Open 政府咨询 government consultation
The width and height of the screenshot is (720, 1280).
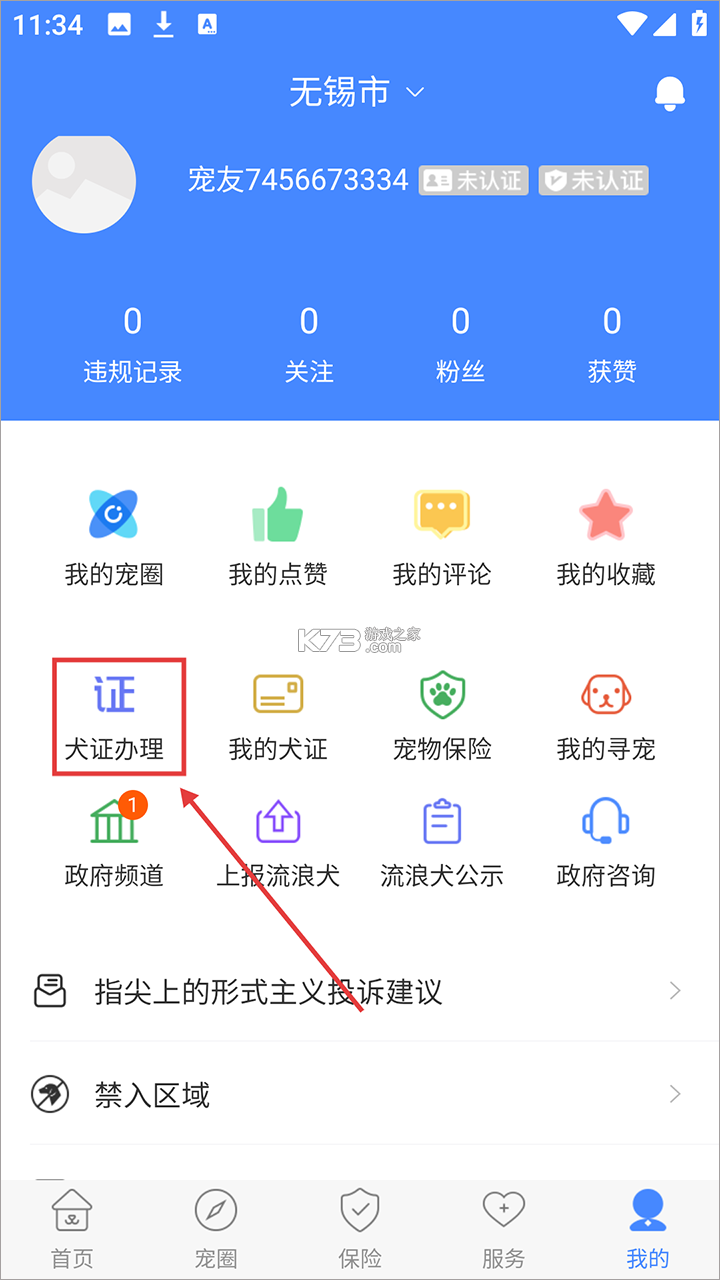point(604,840)
